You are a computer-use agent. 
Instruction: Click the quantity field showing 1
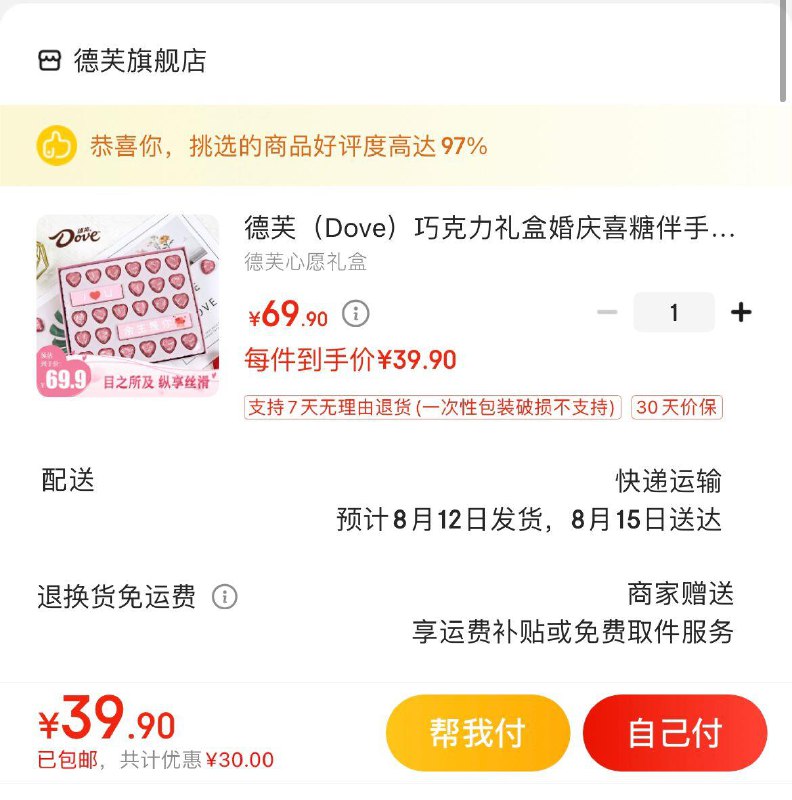click(674, 312)
